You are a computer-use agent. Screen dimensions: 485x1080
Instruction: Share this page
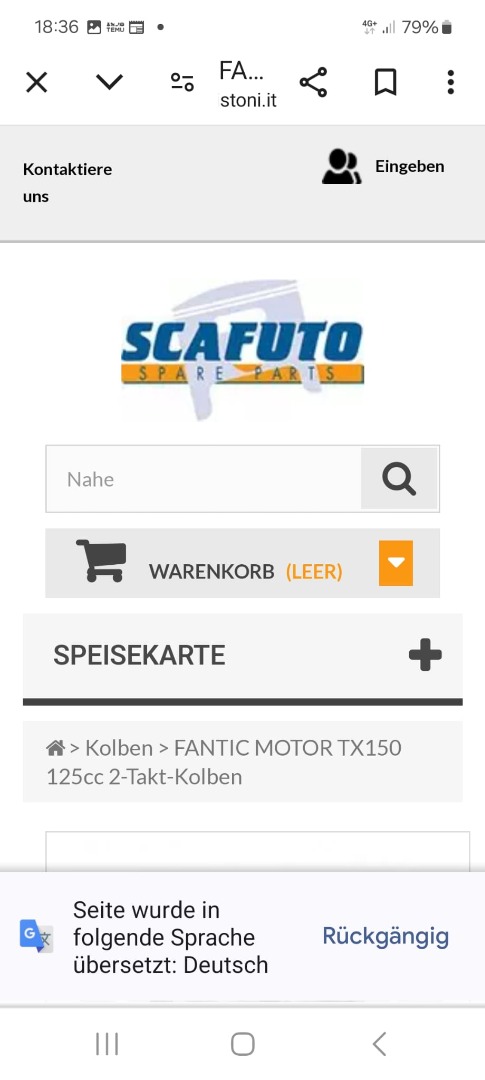point(313,83)
